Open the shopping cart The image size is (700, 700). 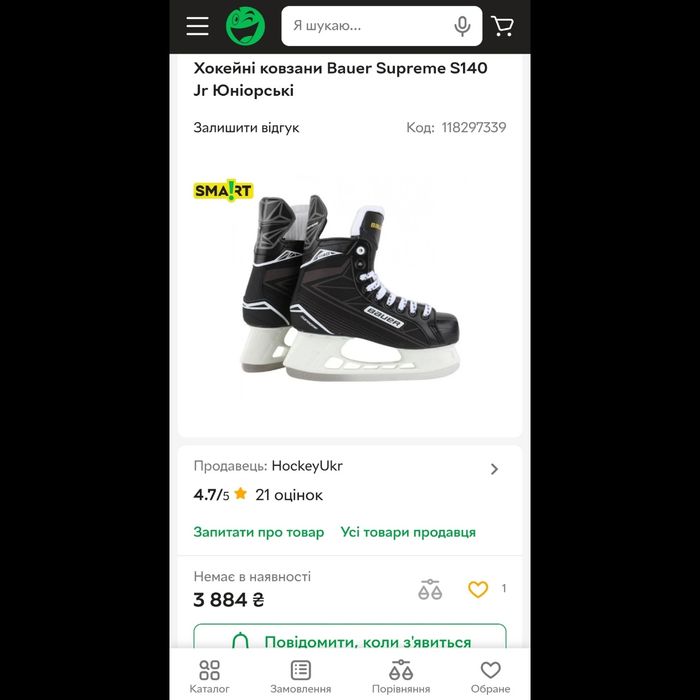point(503,26)
